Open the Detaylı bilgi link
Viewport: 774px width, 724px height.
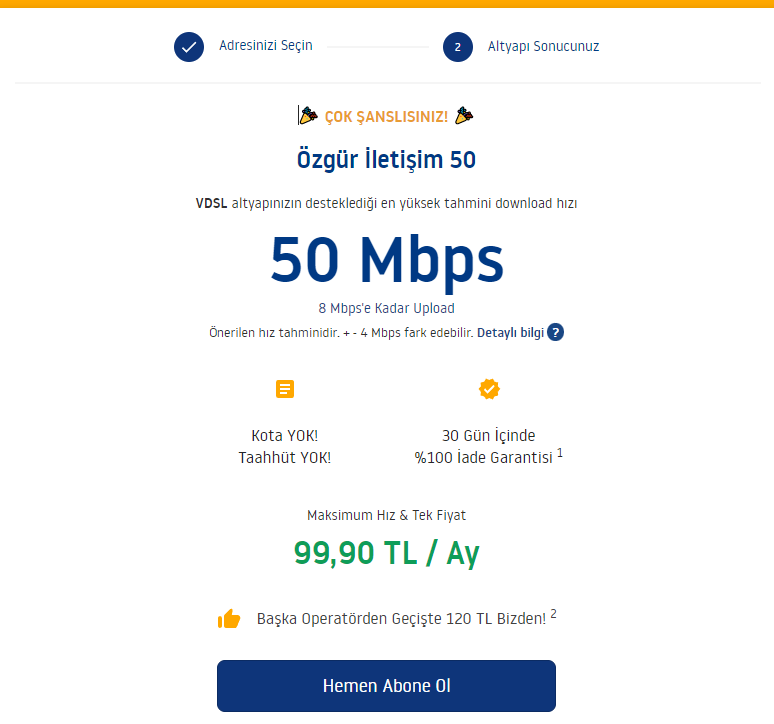(x=510, y=332)
